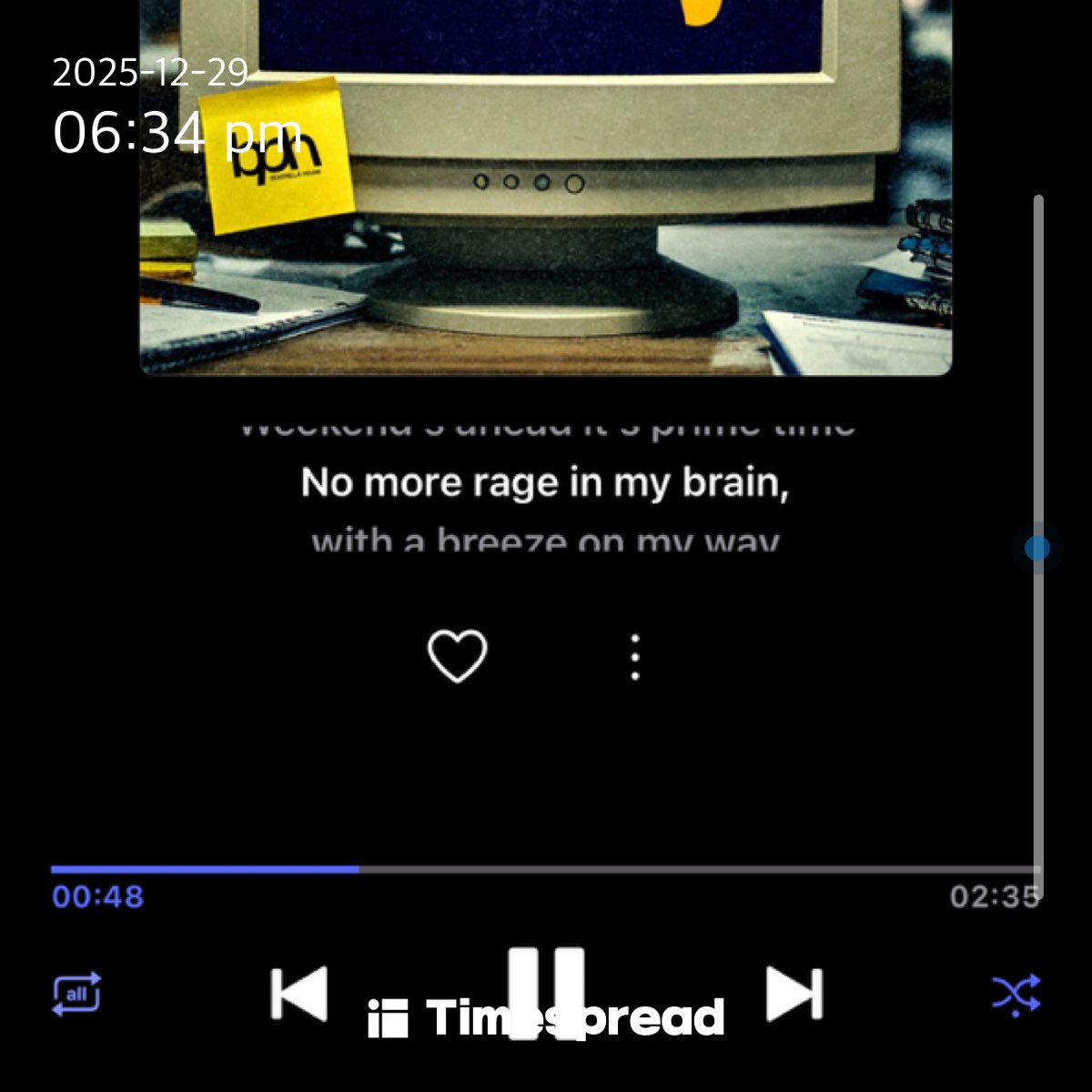Open the three-dot more options menu
The height and width of the screenshot is (1092, 1092).
pyautogui.click(x=635, y=657)
